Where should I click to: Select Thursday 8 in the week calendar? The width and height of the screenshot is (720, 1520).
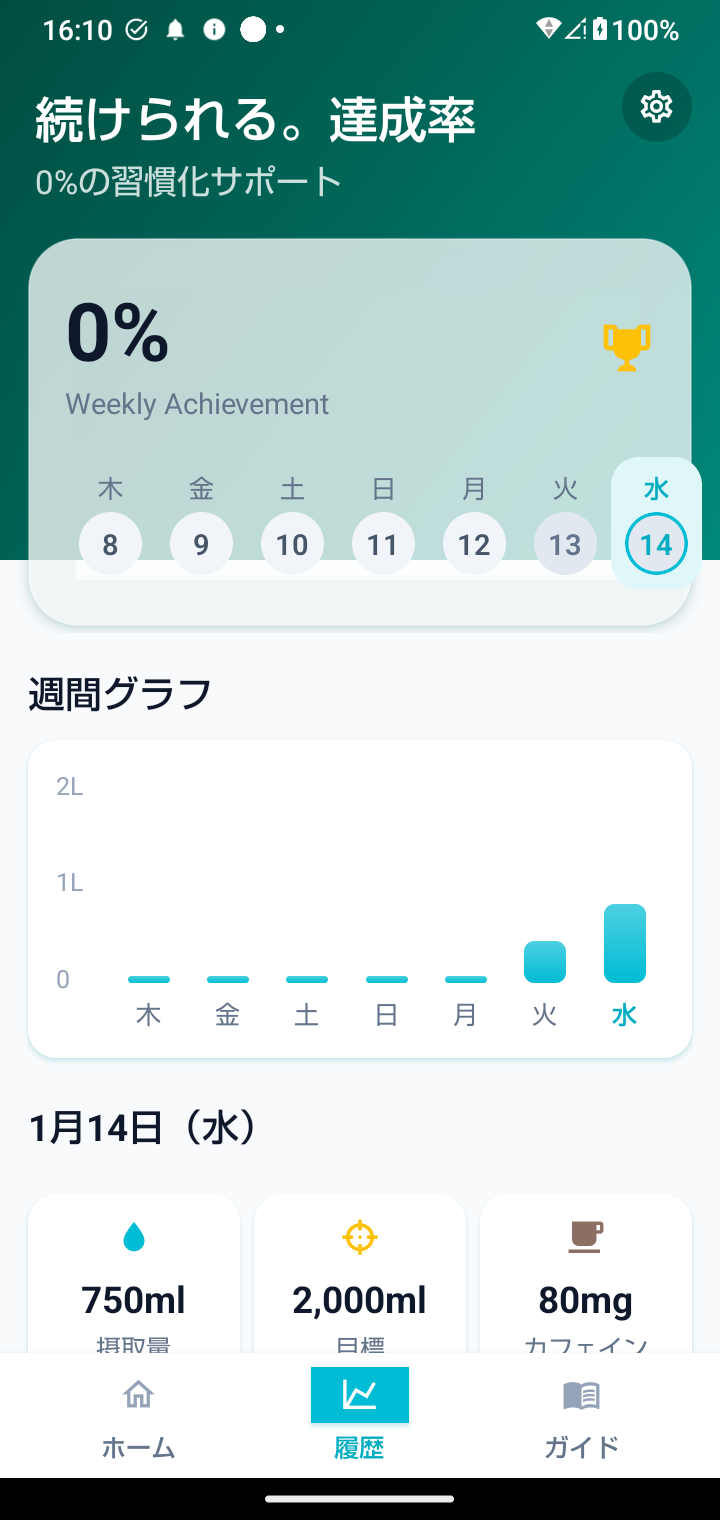click(x=110, y=543)
